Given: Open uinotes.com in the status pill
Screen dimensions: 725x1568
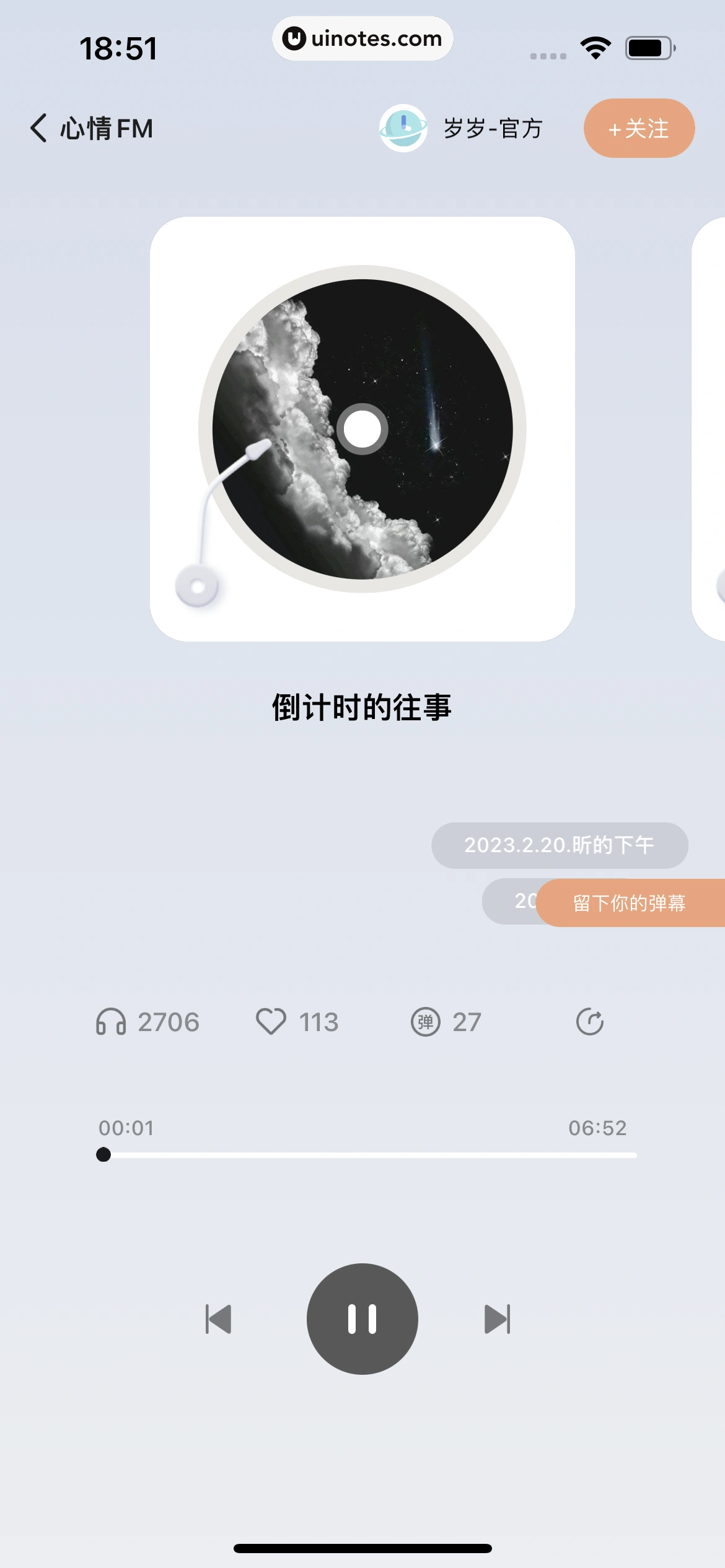Looking at the screenshot, I should [363, 38].
